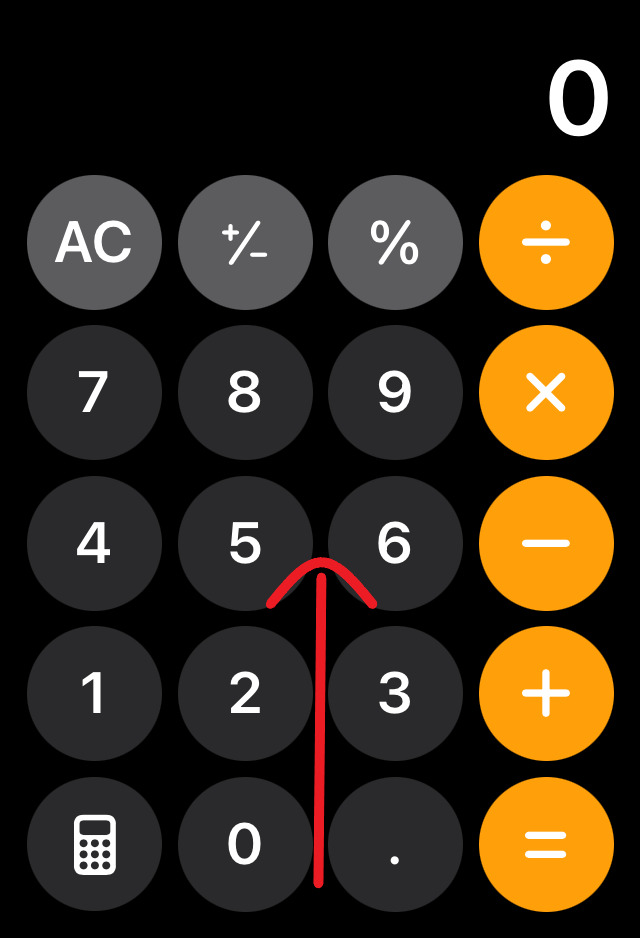Calculate the result with equals
The height and width of the screenshot is (938, 640).
pyautogui.click(x=546, y=844)
